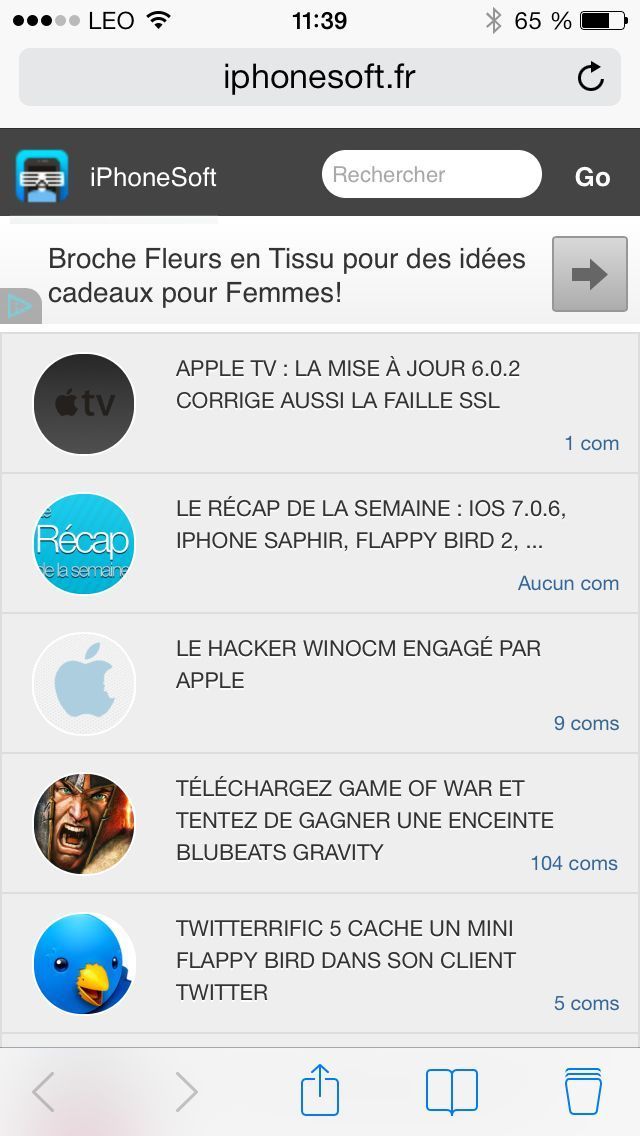The height and width of the screenshot is (1136, 640).
Task: Open the Apple TV 6.0.2 update article
Action: click(348, 385)
